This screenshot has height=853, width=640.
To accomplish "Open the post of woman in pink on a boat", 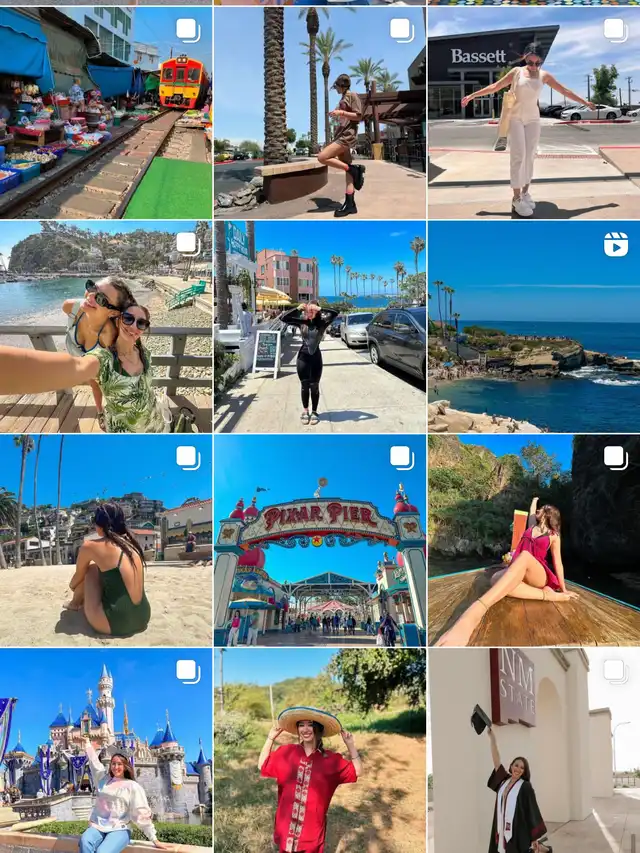I will [x=534, y=541].
